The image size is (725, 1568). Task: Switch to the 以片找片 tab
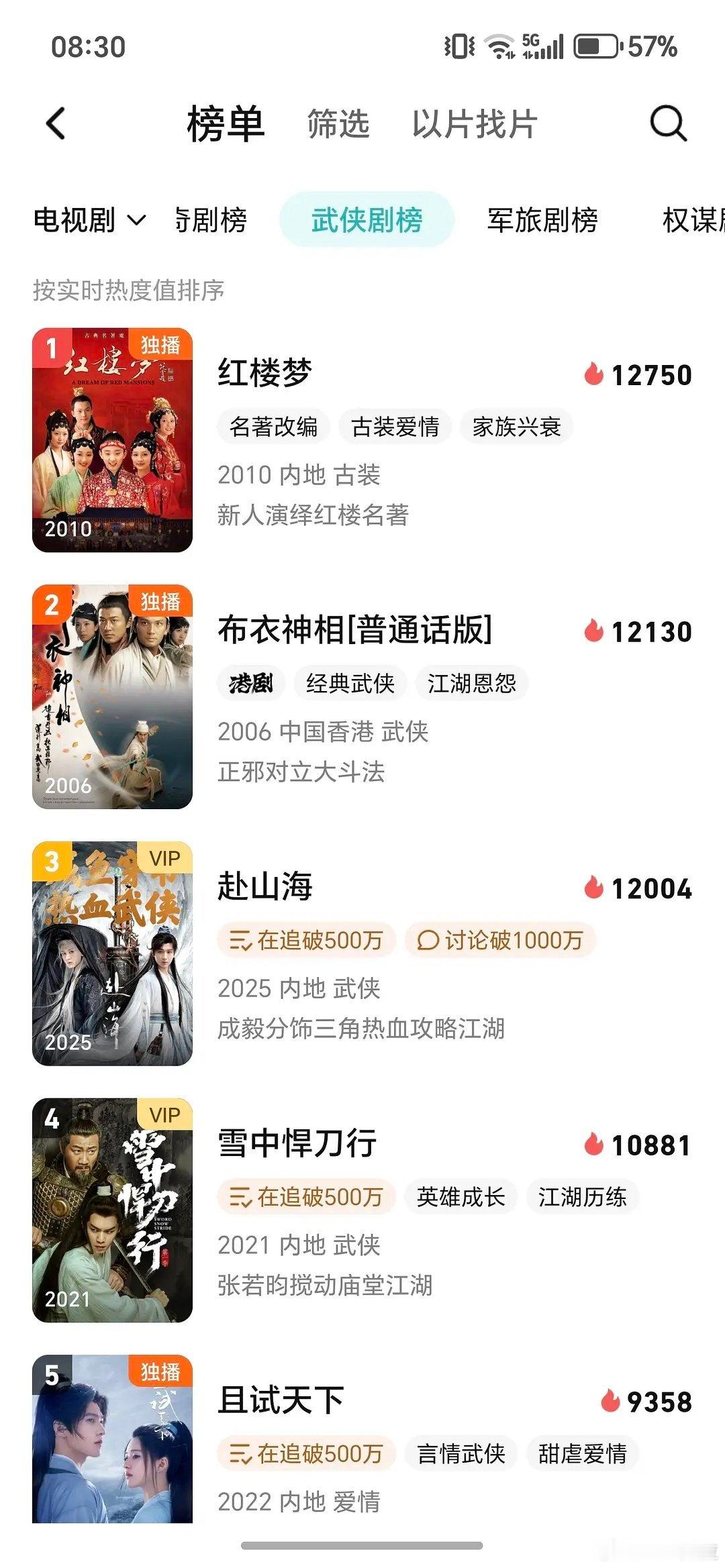[475, 124]
